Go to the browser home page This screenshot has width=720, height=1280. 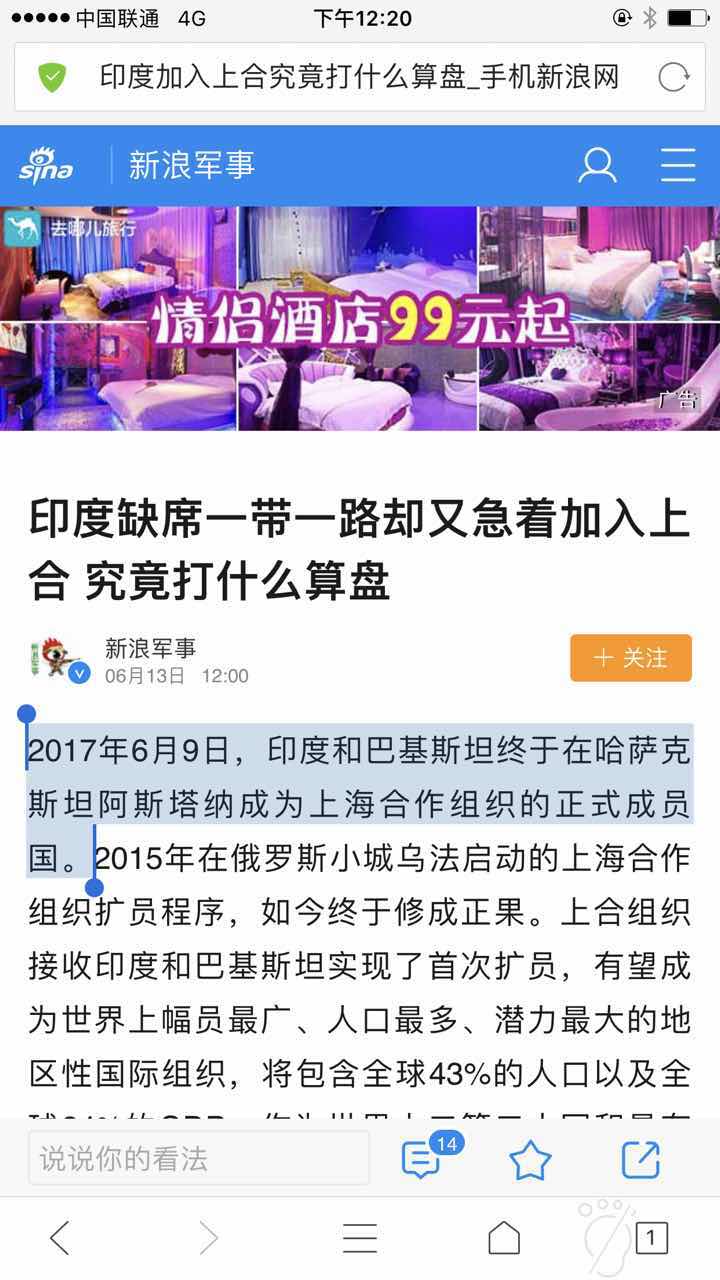(504, 1238)
